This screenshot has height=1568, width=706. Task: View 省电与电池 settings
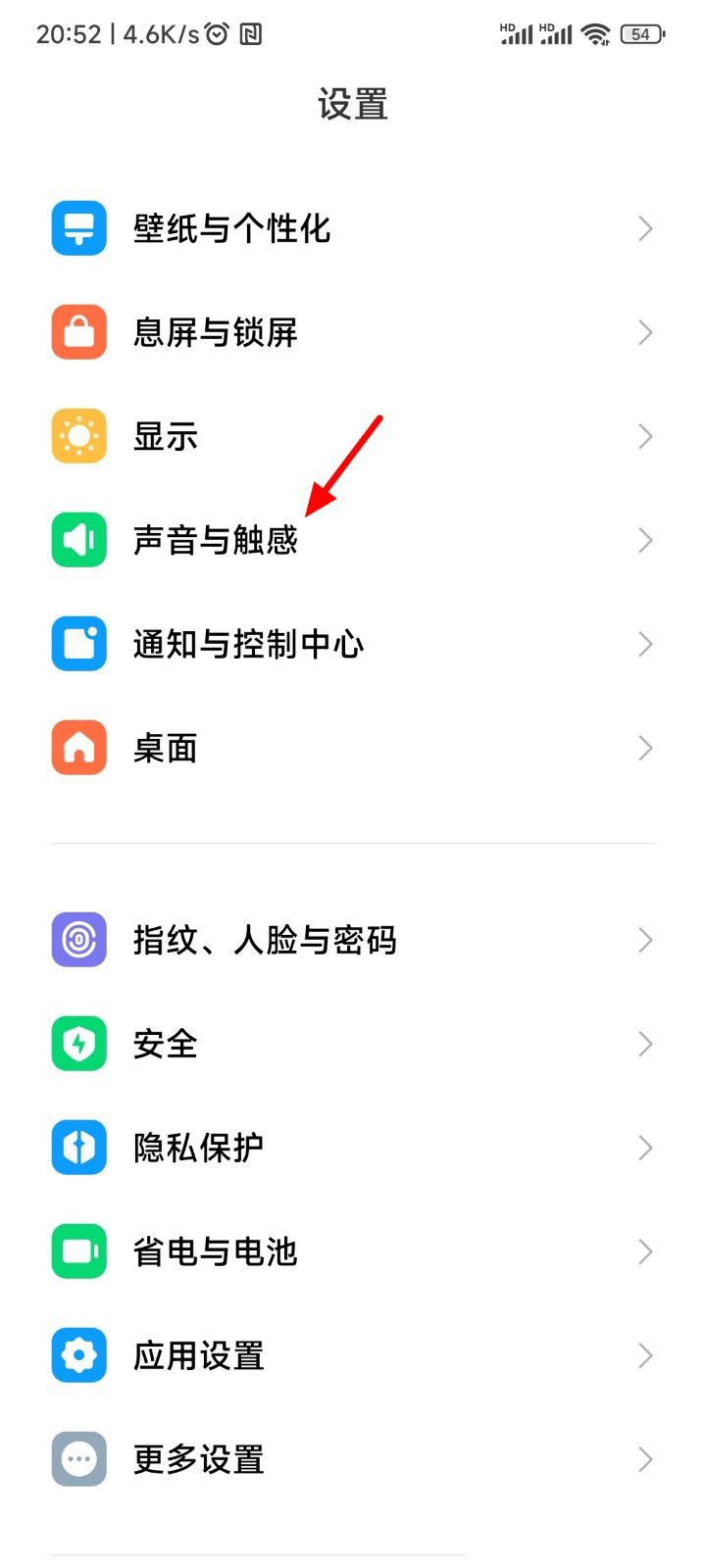coord(216,1252)
